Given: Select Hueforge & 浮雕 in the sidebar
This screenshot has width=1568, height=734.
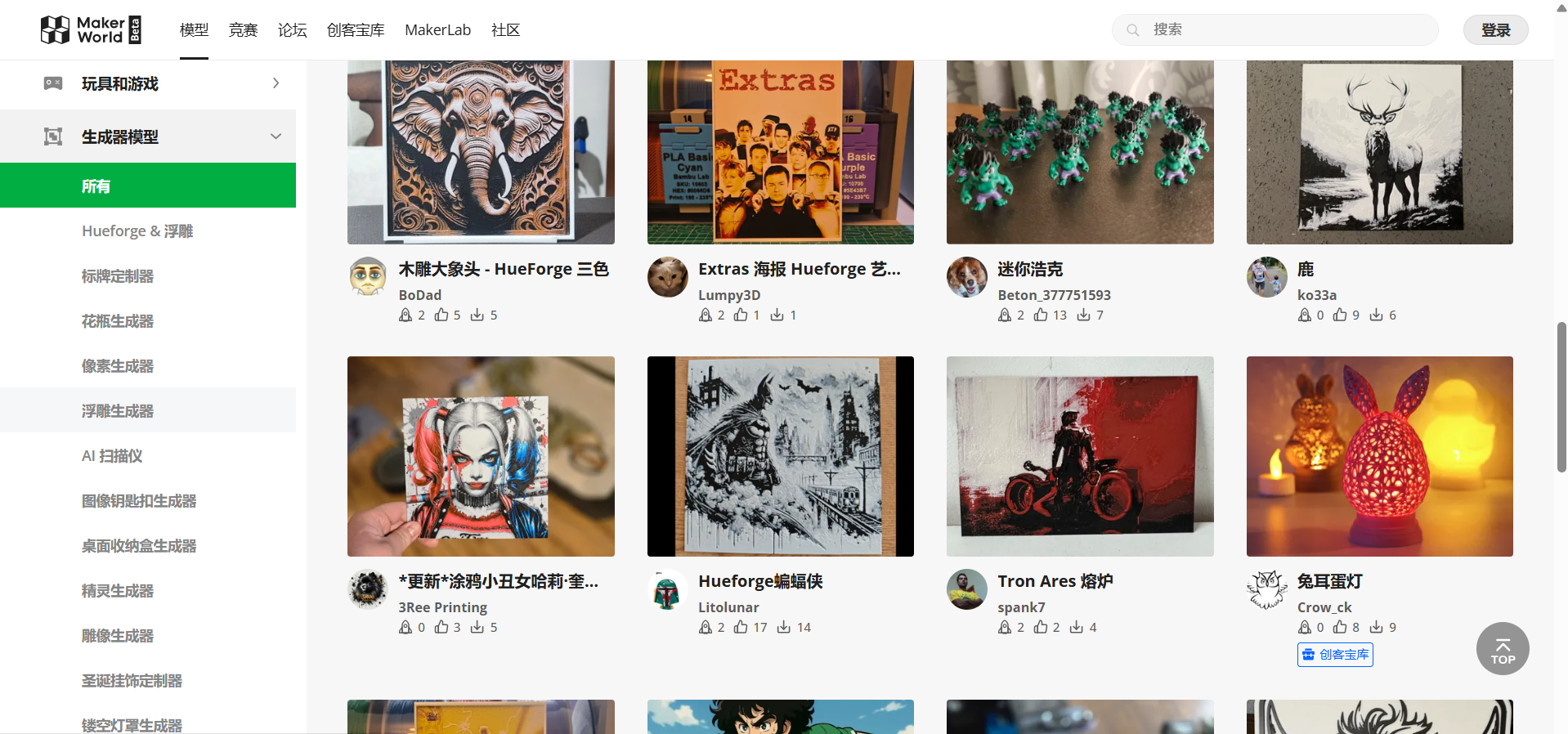Looking at the screenshot, I should [137, 231].
